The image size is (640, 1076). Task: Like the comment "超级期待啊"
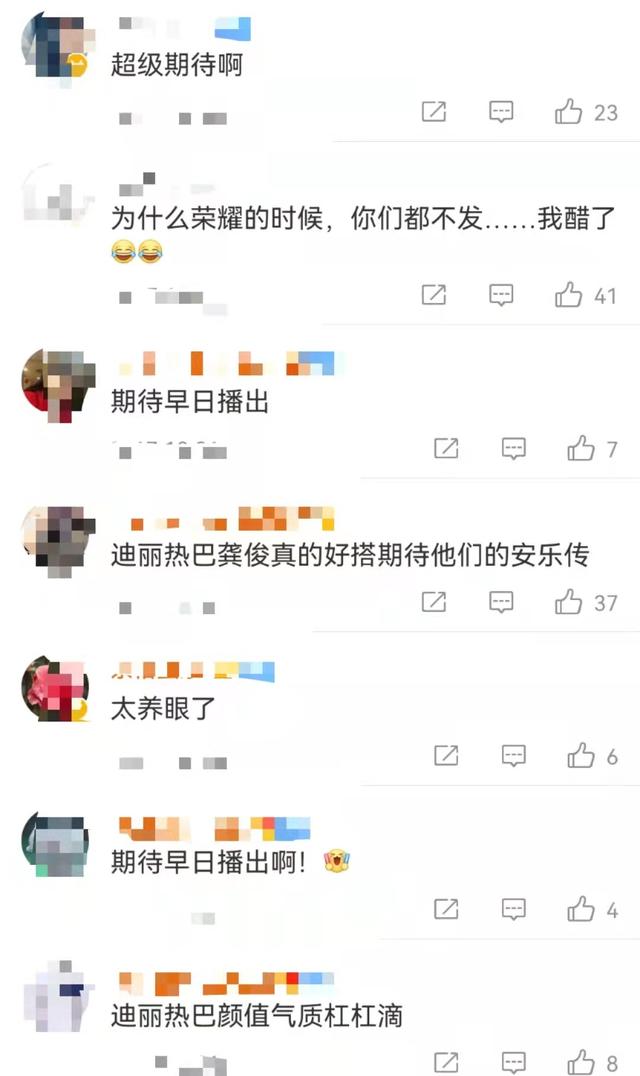tap(568, 111)
